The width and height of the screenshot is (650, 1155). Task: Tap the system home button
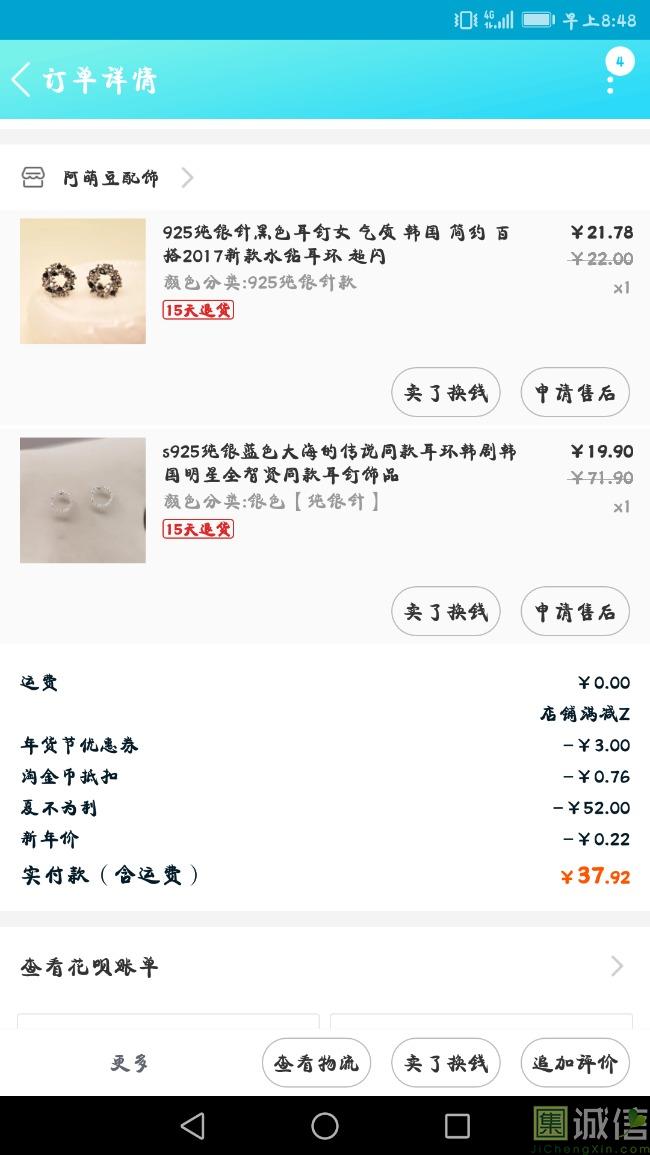click(x=325, y=1126)
